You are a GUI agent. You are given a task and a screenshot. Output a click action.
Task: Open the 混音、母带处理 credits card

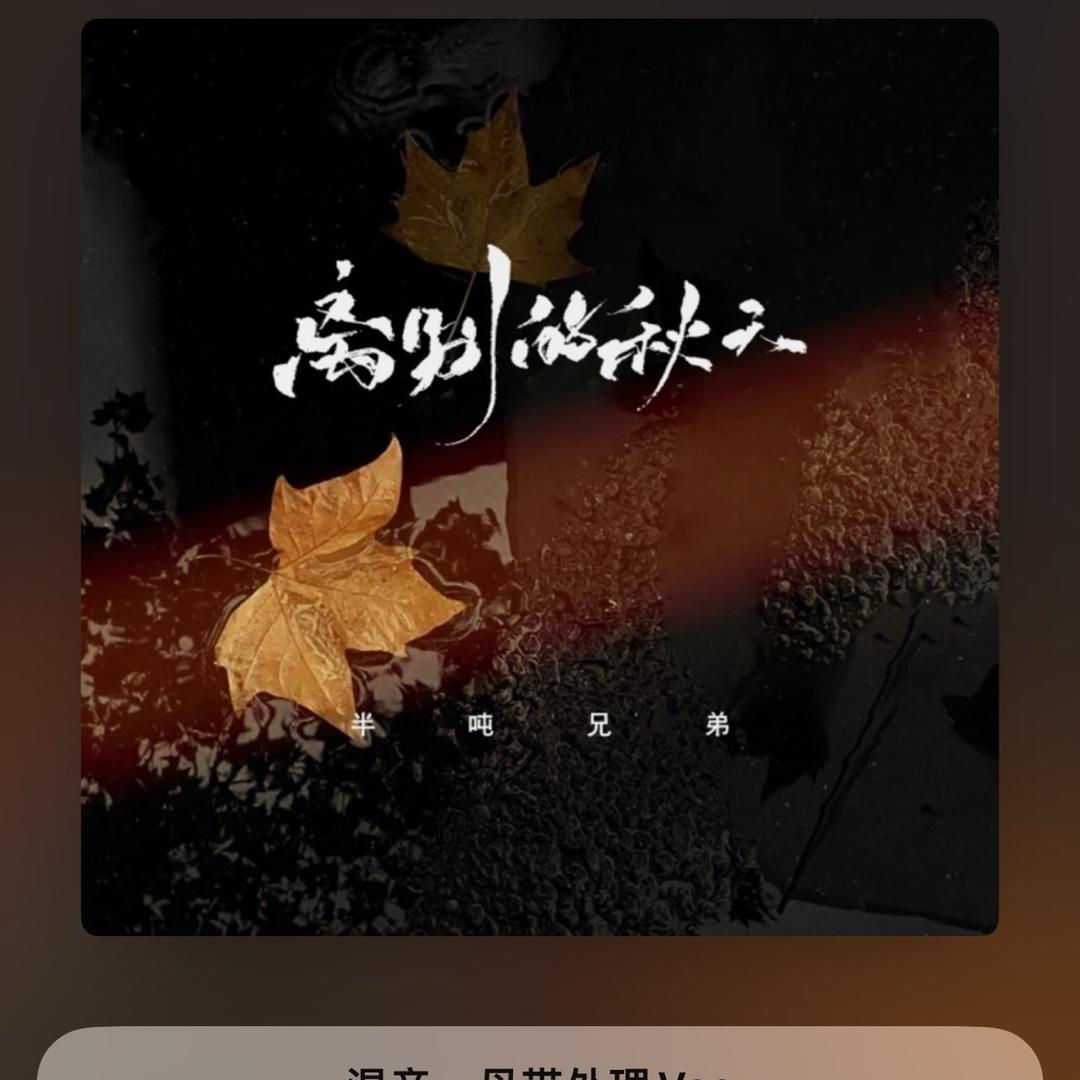540,1058
